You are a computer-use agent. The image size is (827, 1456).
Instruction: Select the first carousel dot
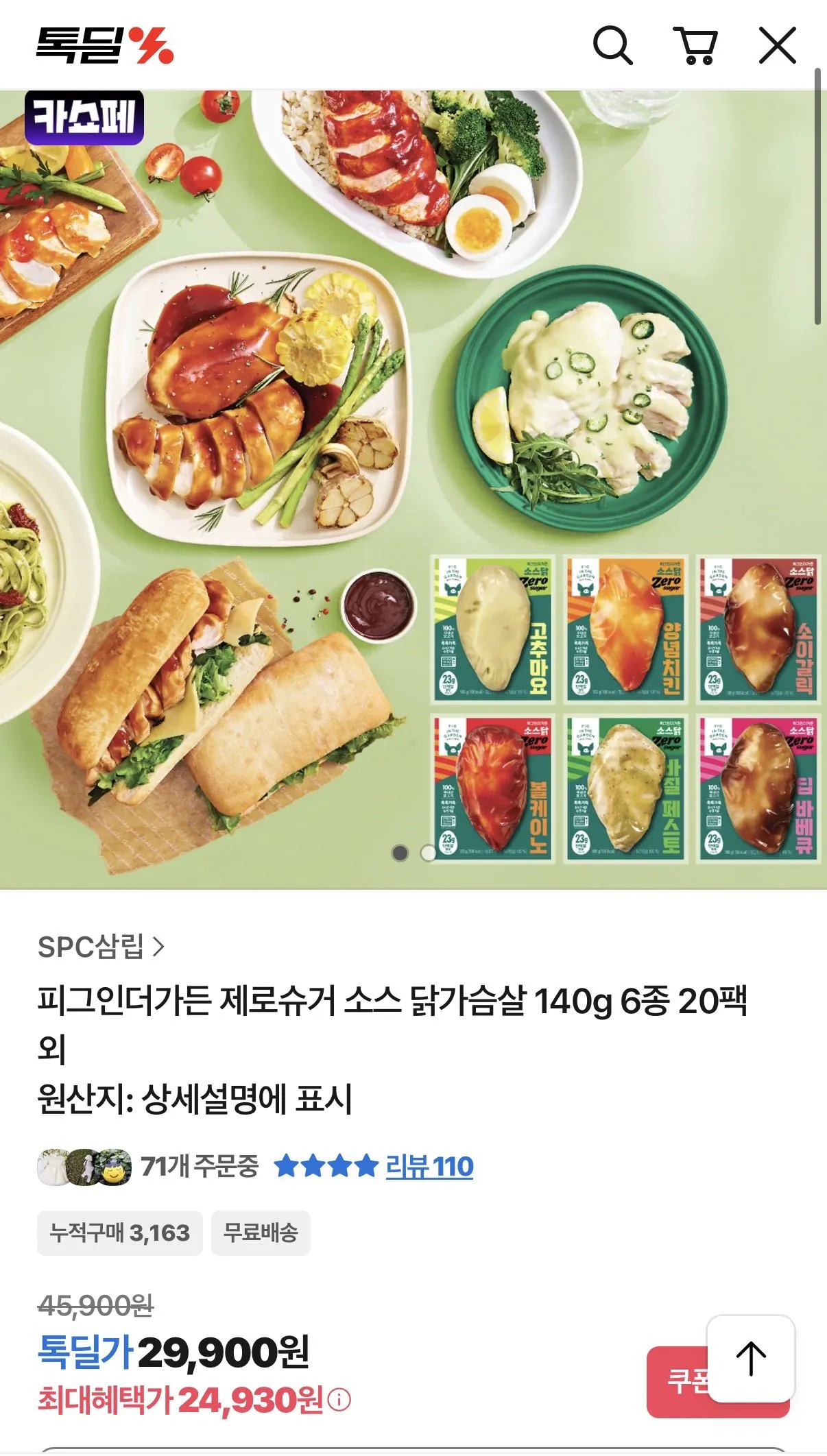click(400, 852)
